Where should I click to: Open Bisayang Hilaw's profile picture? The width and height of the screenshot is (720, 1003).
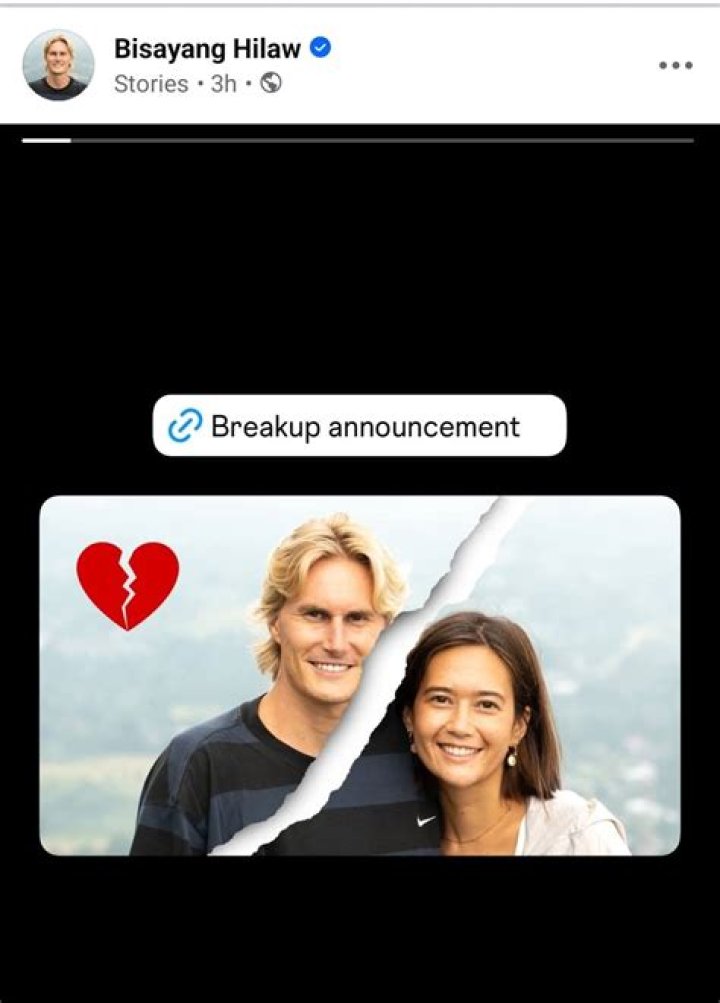[x=58, y=65]
